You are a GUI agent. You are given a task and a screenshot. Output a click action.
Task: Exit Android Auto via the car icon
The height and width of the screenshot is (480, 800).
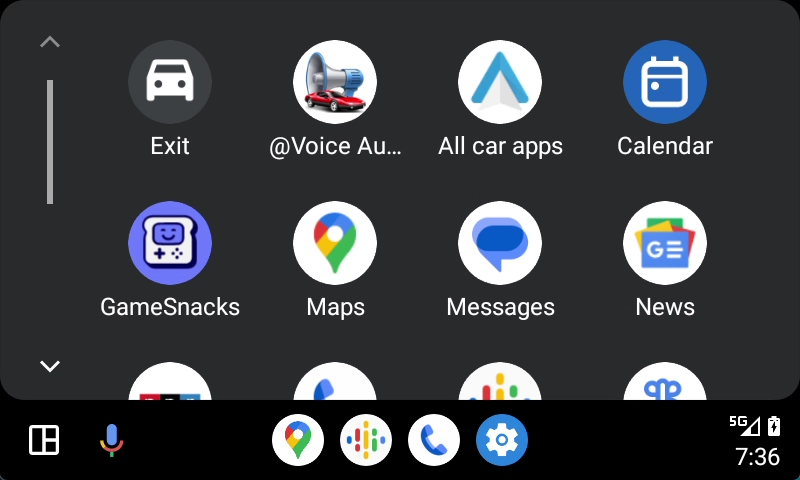pos(170,82)
